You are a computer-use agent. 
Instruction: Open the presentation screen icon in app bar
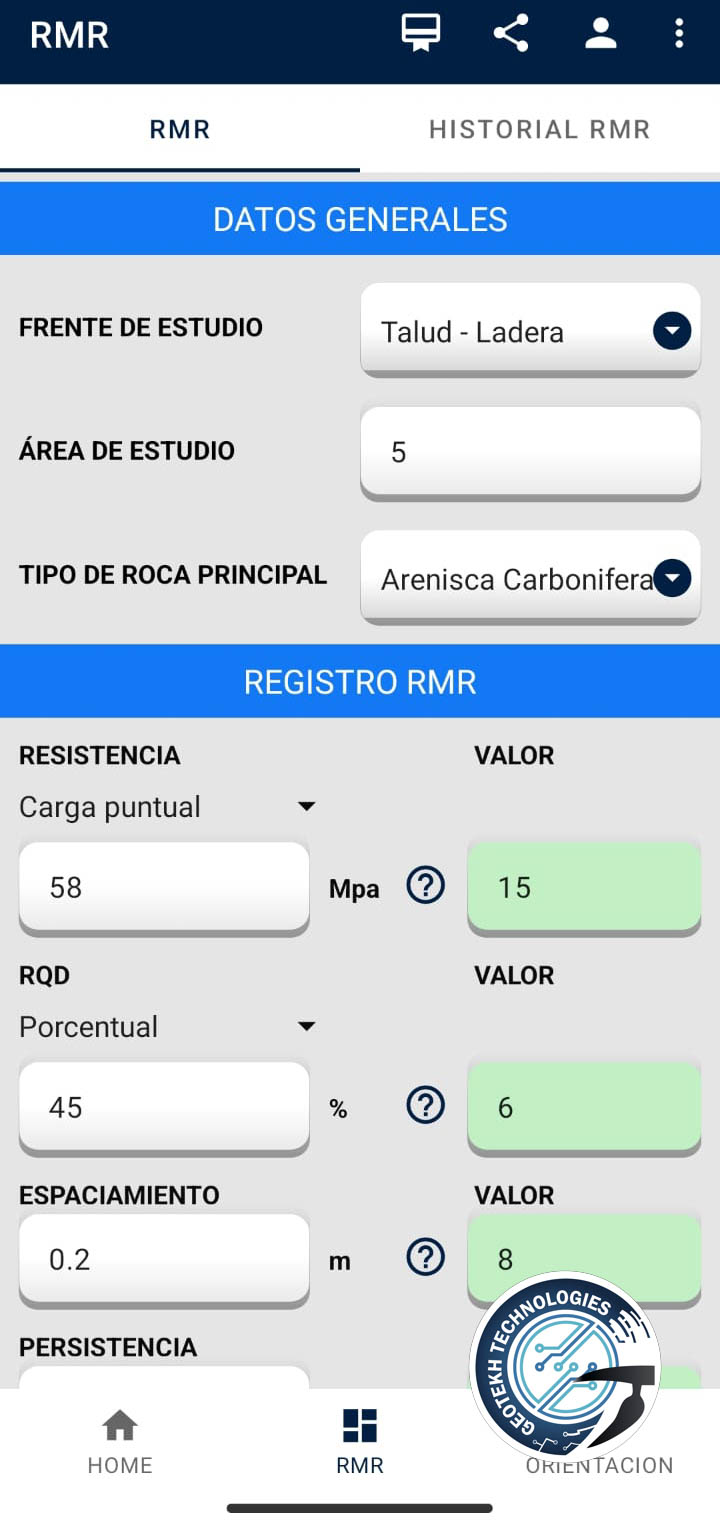tap(421, 33)
